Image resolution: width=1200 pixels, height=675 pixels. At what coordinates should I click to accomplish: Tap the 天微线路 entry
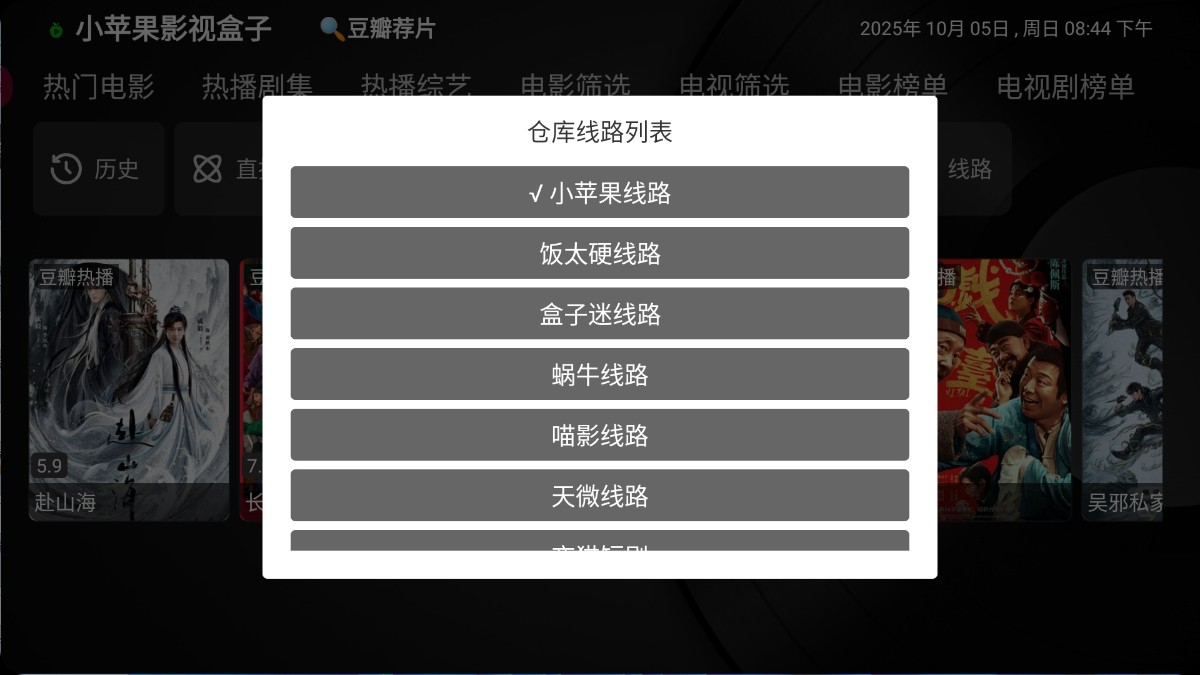tap(600, 496)
